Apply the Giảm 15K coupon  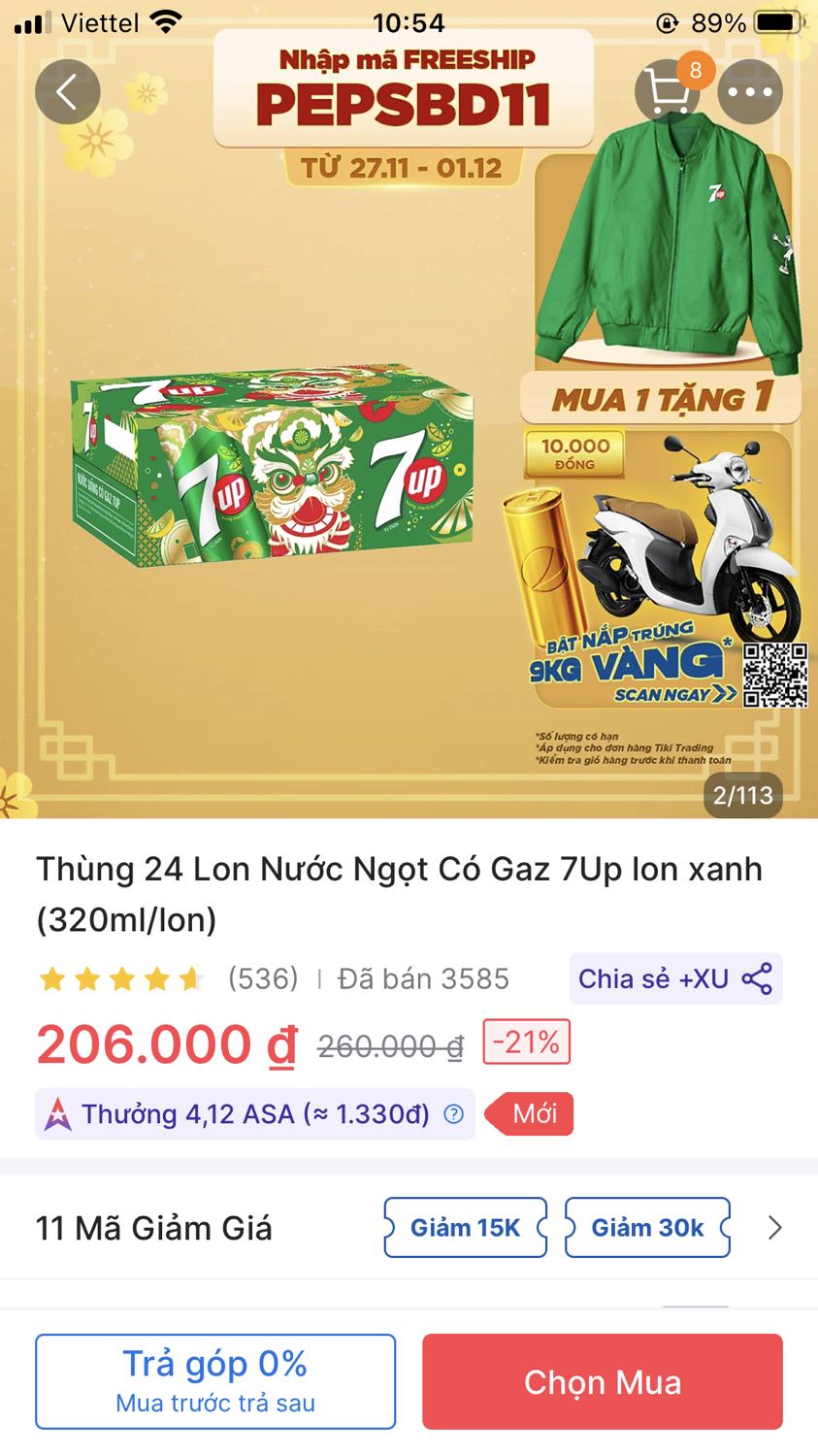[465, 1227]
